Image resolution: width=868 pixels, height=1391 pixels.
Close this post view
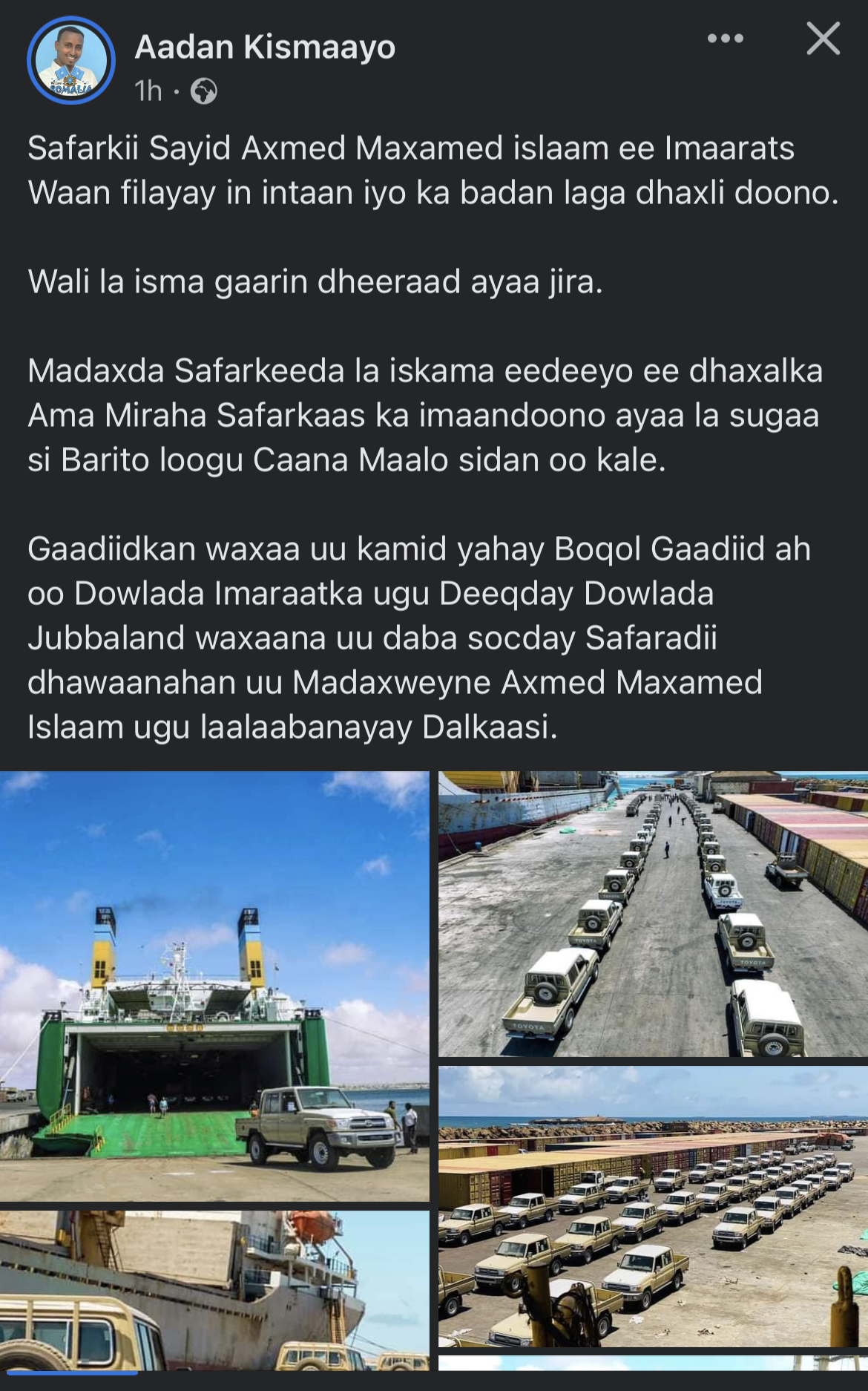point(823,39)
